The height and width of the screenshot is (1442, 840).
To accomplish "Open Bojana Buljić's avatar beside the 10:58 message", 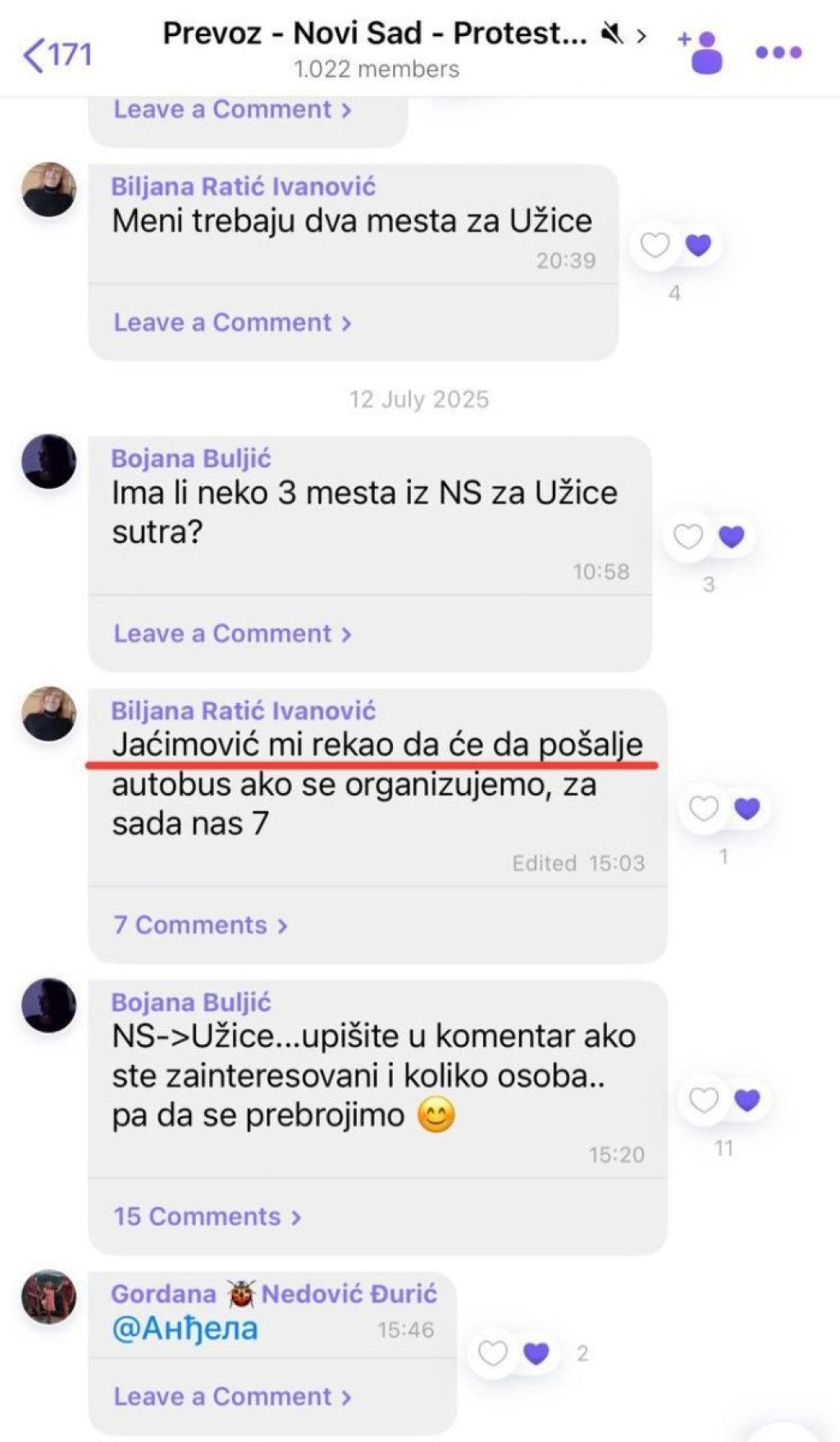I will click(x=48, y=461).
